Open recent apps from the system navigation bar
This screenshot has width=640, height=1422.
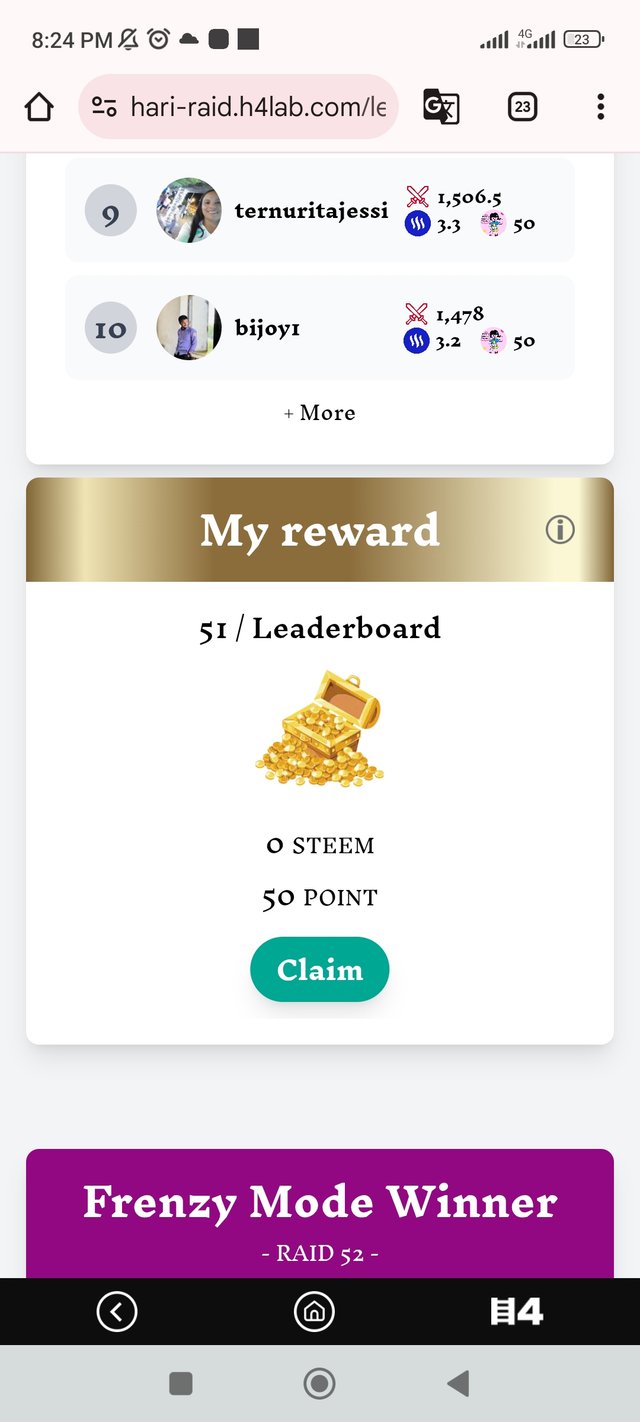click(181, 1383)
